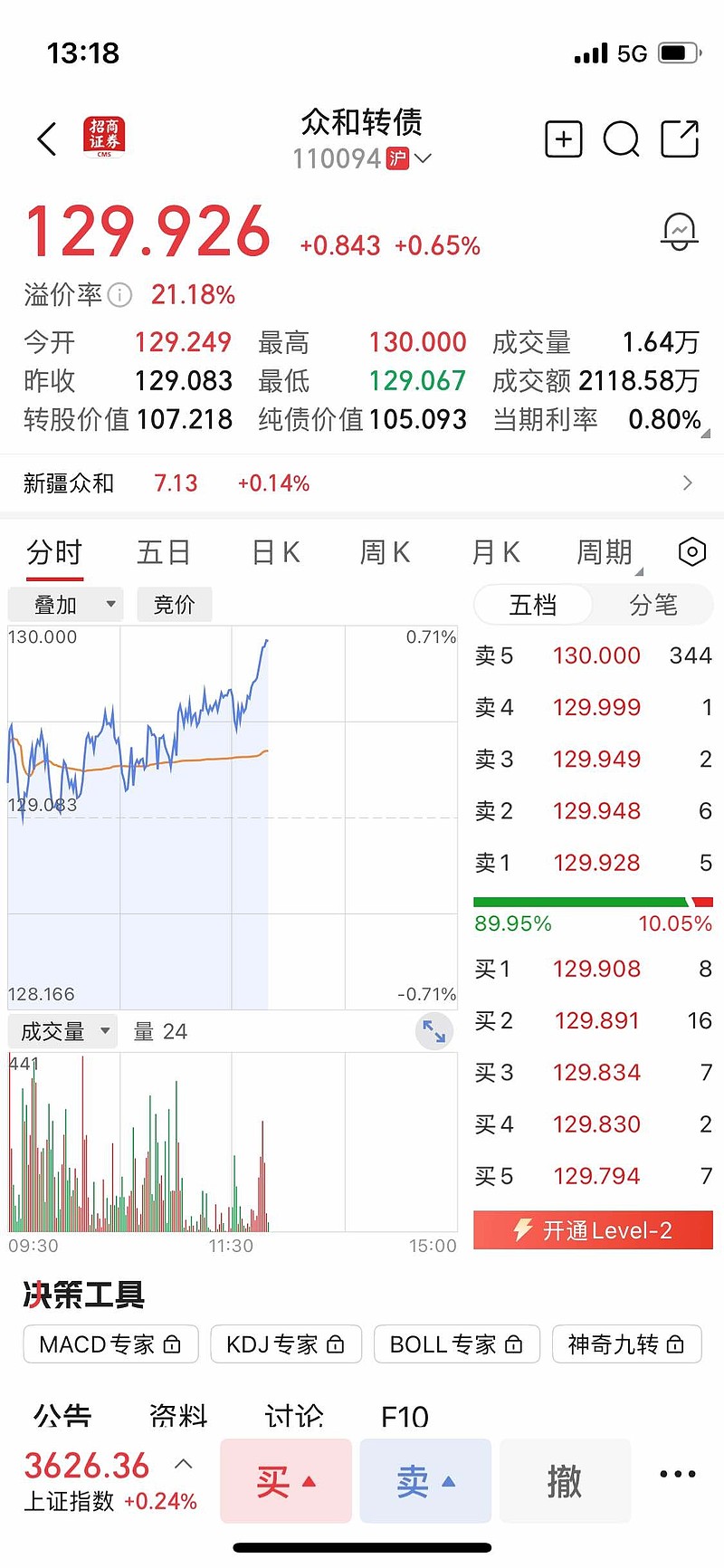Image resolution: width=724 pixels, height=1568 pixels.
Task: Open the F10 tab at bottom
Action: pos(404,1416)
